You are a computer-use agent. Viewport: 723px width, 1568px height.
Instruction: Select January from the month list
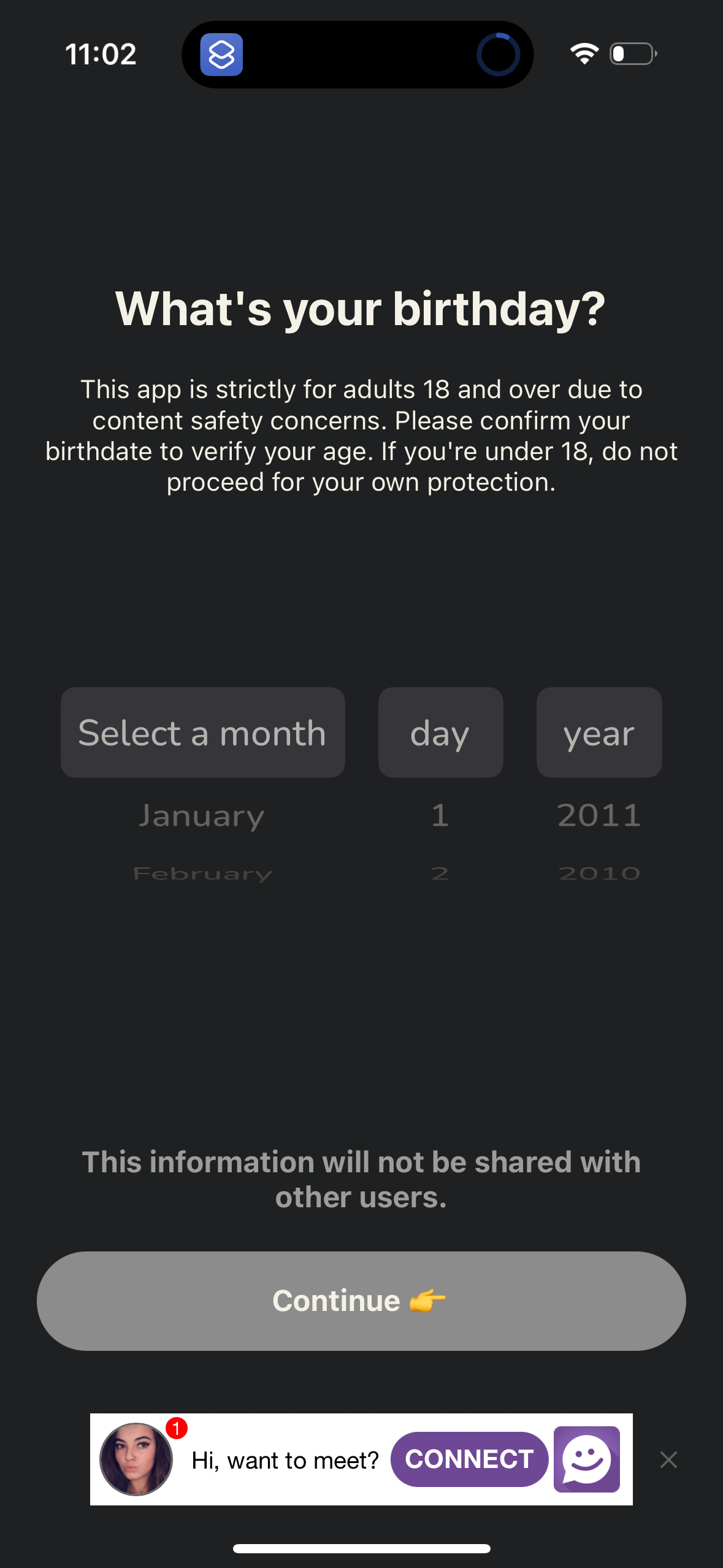tap(202, 816)
